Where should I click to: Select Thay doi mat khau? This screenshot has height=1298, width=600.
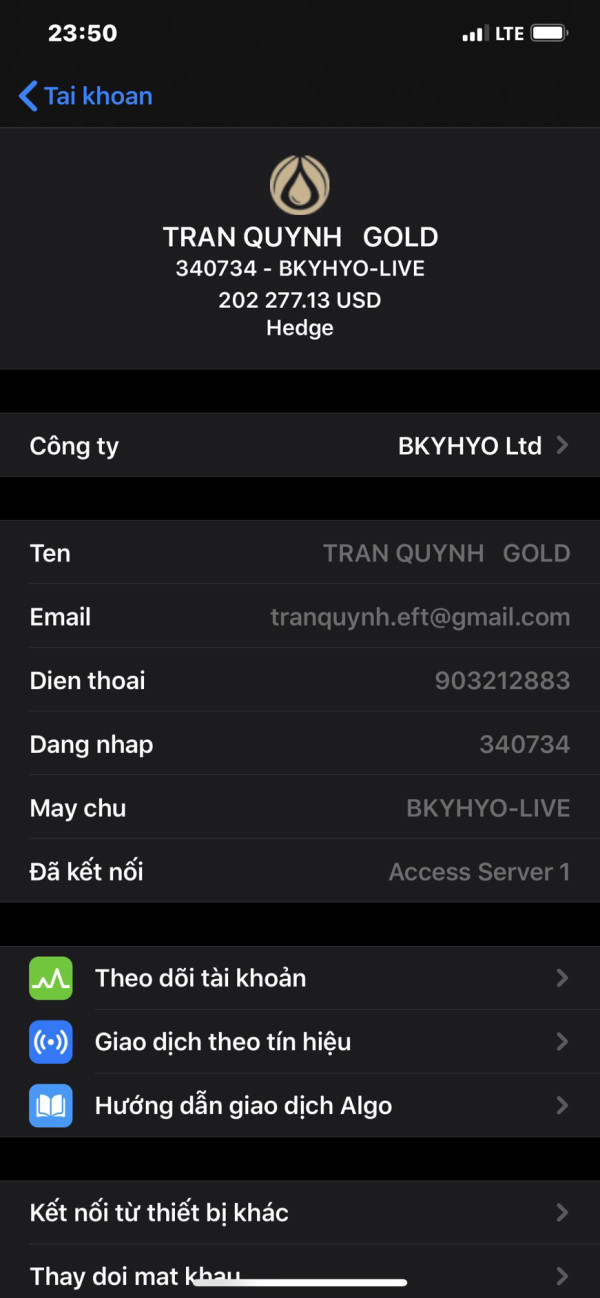click(x=300, y=1271)
